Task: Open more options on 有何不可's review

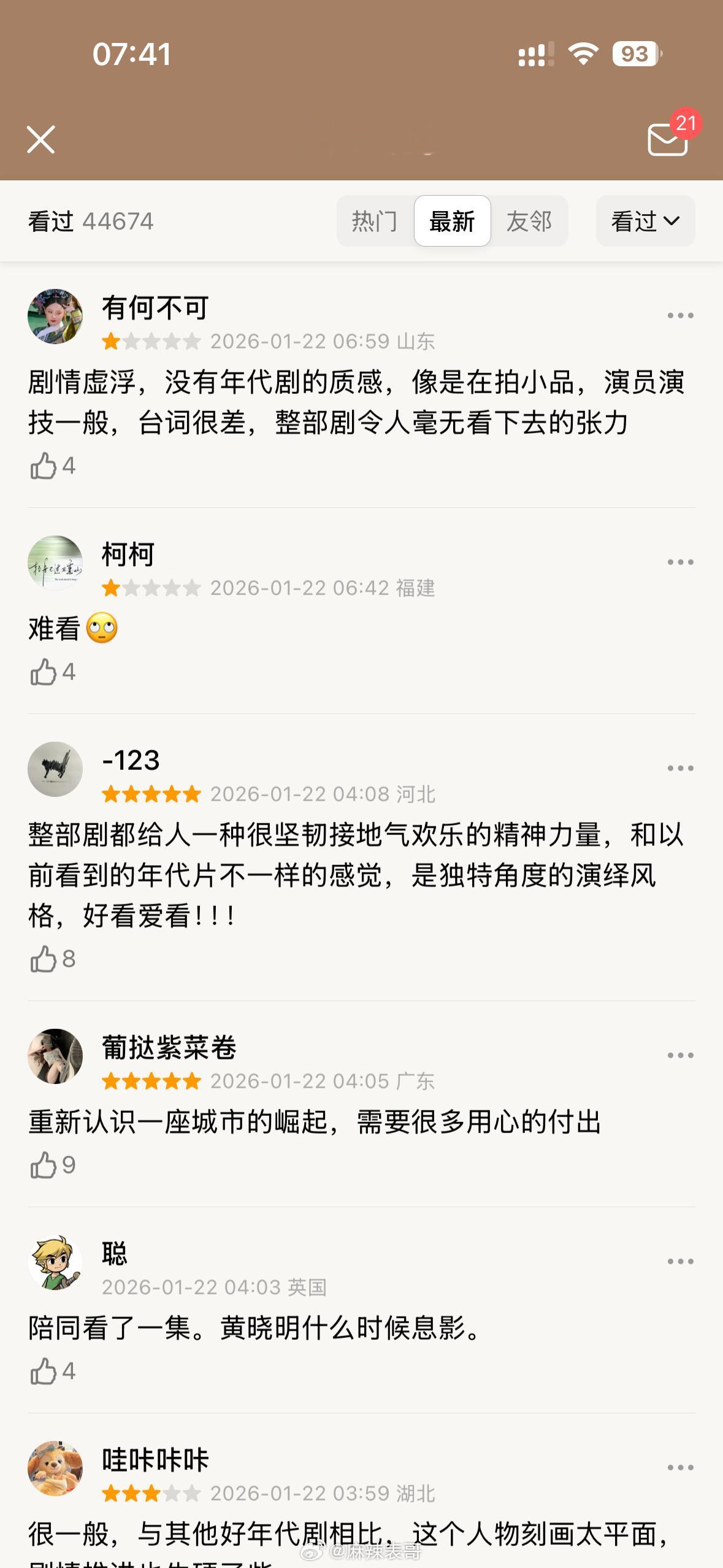Action: (x=681, y=315)
